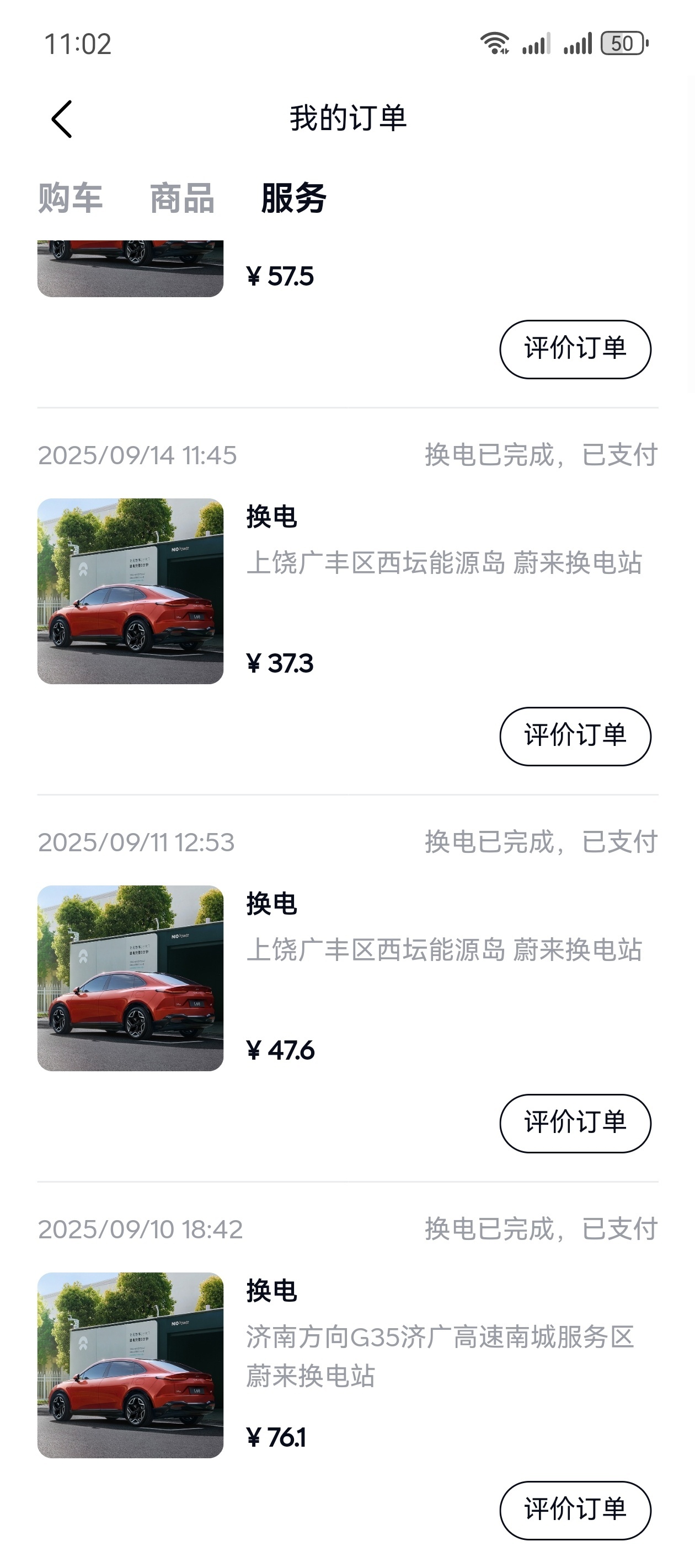
Task: Open the ¥47.6 换电 order details
Action: 348,978
